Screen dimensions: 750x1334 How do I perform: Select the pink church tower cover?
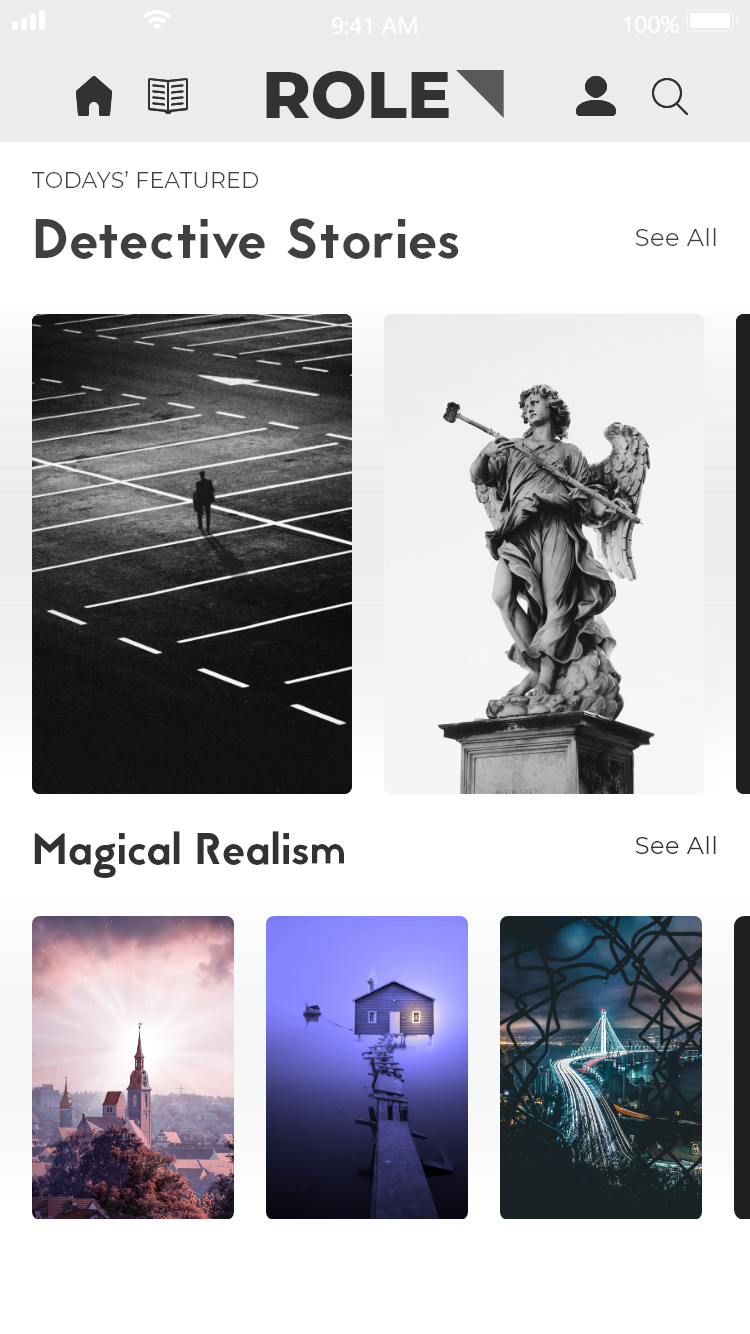[133, 1067]
